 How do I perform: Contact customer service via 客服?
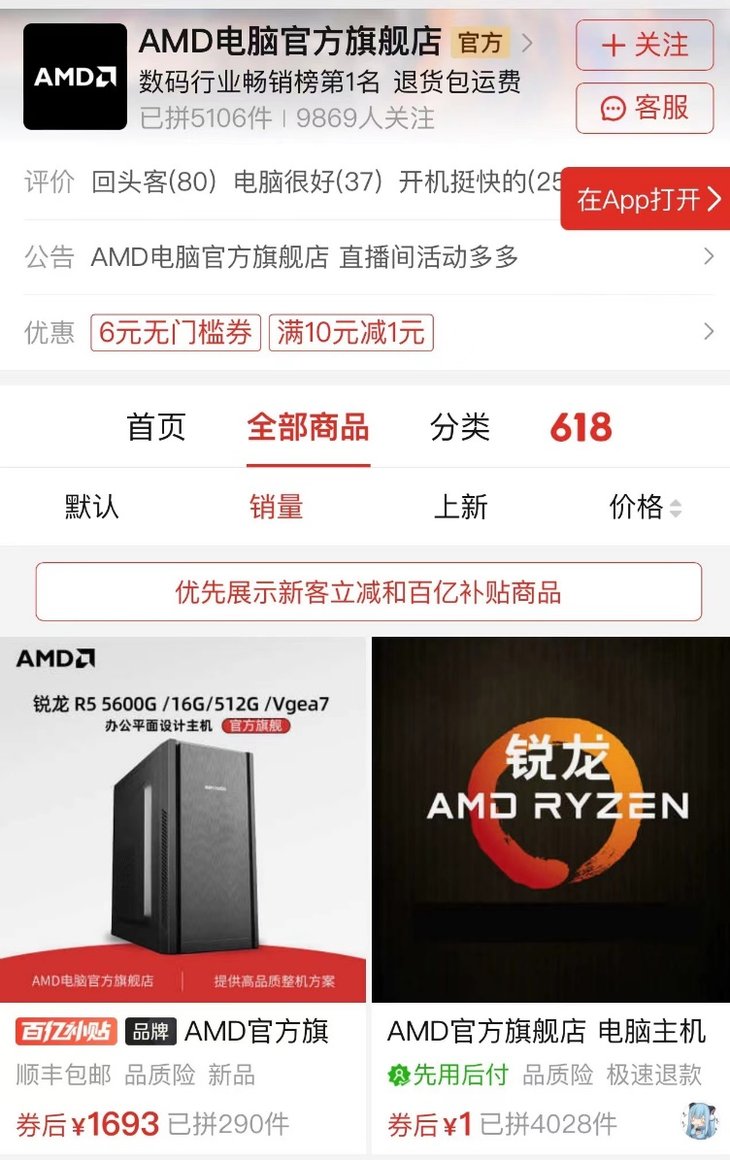[x=644, y=108]
